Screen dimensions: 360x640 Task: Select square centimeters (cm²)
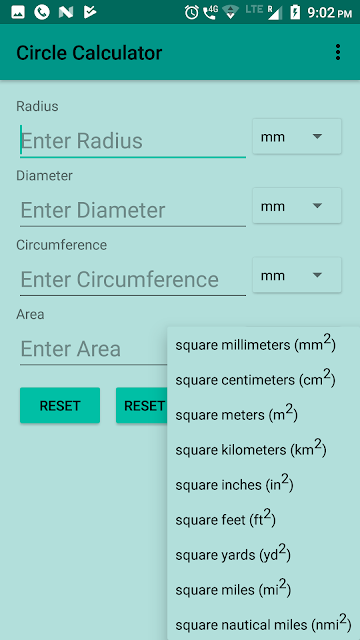[264, 380]
